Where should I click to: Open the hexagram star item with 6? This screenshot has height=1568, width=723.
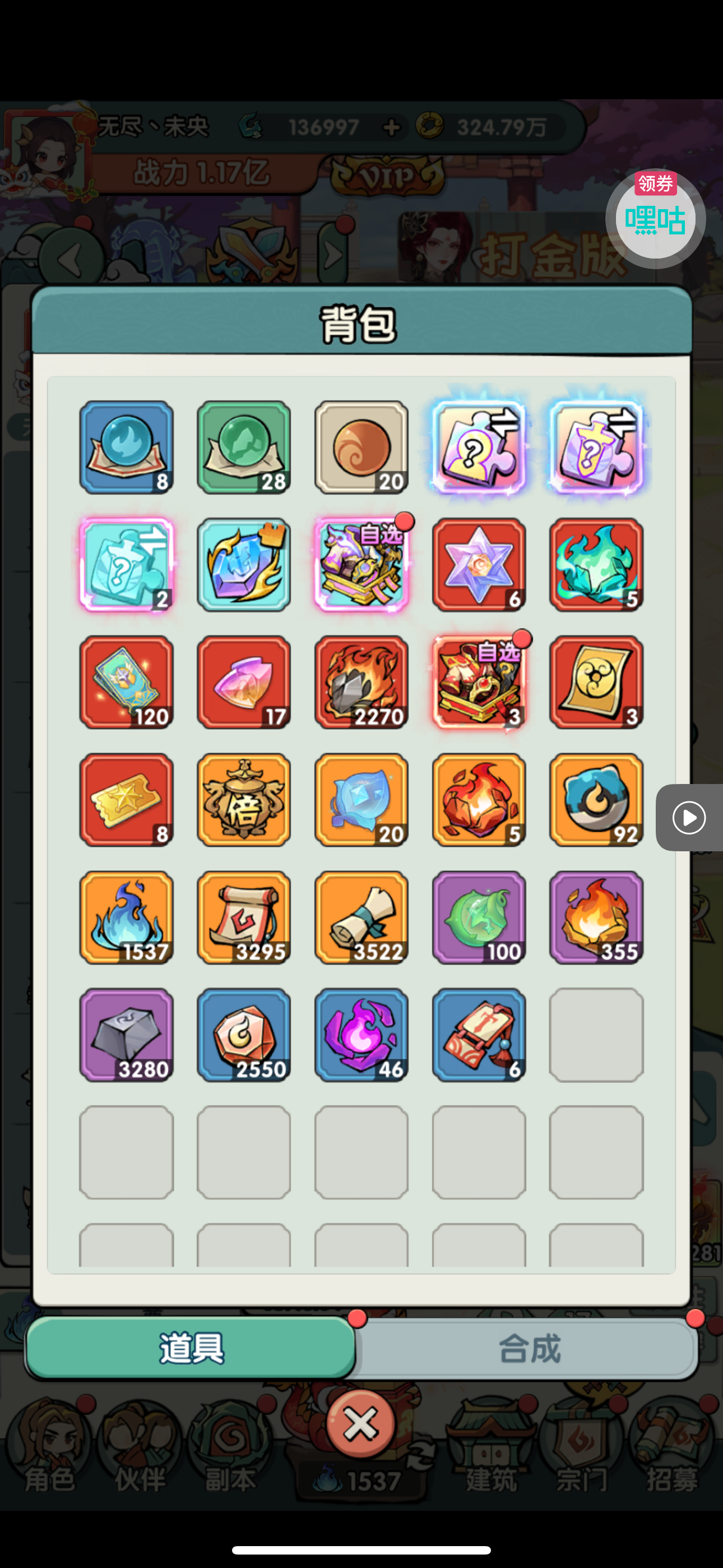(x=479, y=565)
